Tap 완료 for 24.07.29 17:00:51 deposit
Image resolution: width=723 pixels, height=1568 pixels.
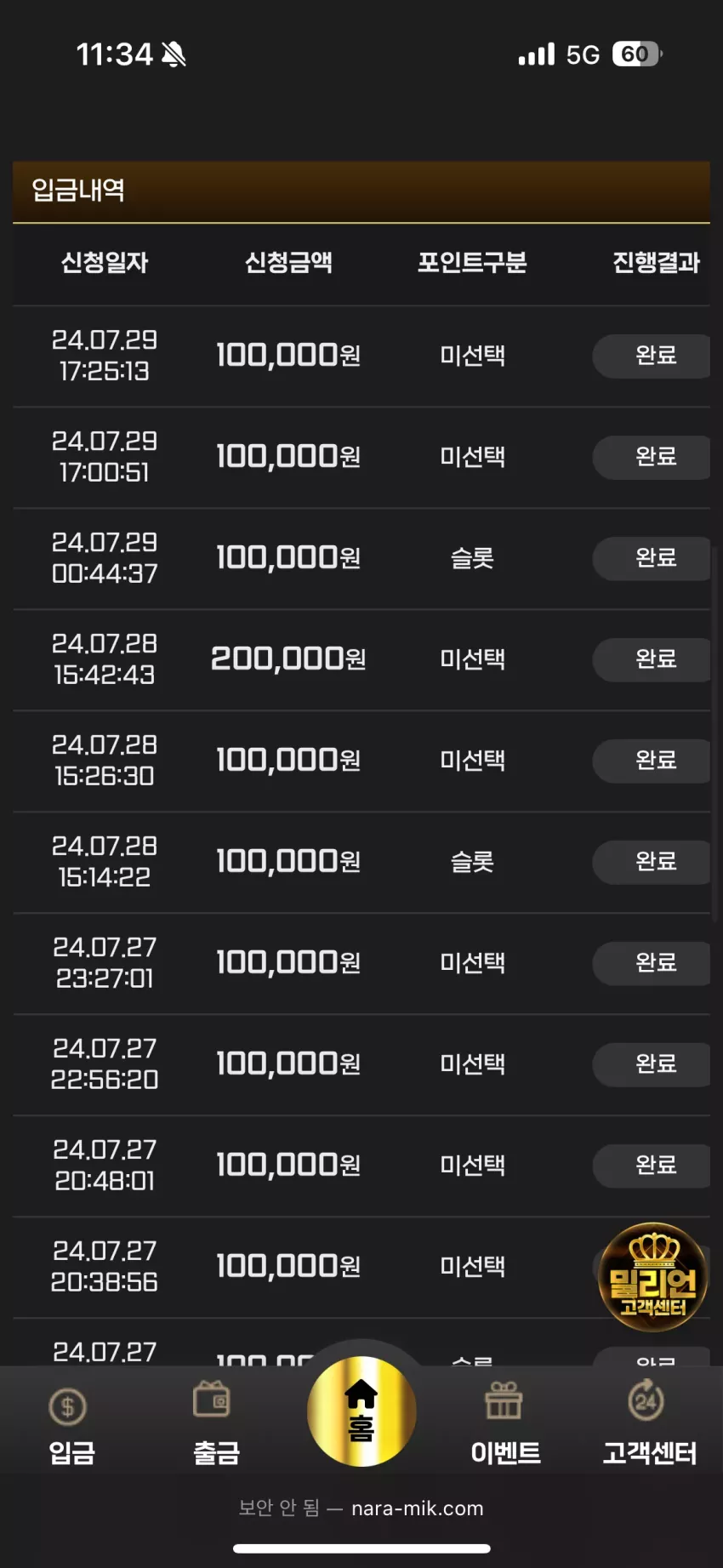point(652,457)
